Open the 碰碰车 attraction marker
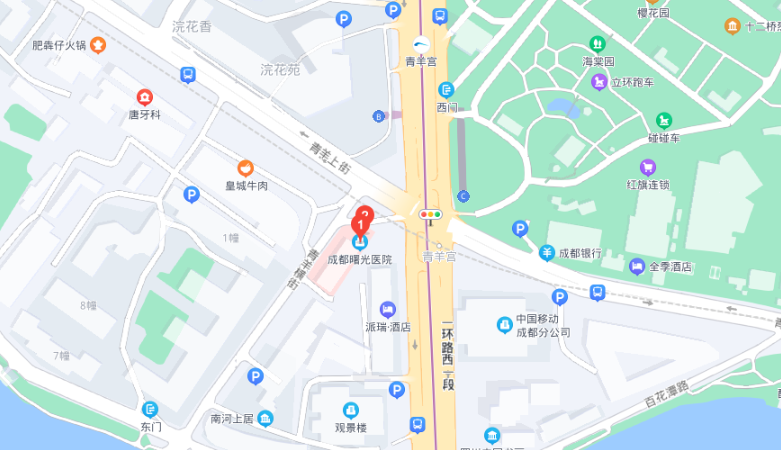The width and height of the screenshot is (781, 450). tap(663, 121)
